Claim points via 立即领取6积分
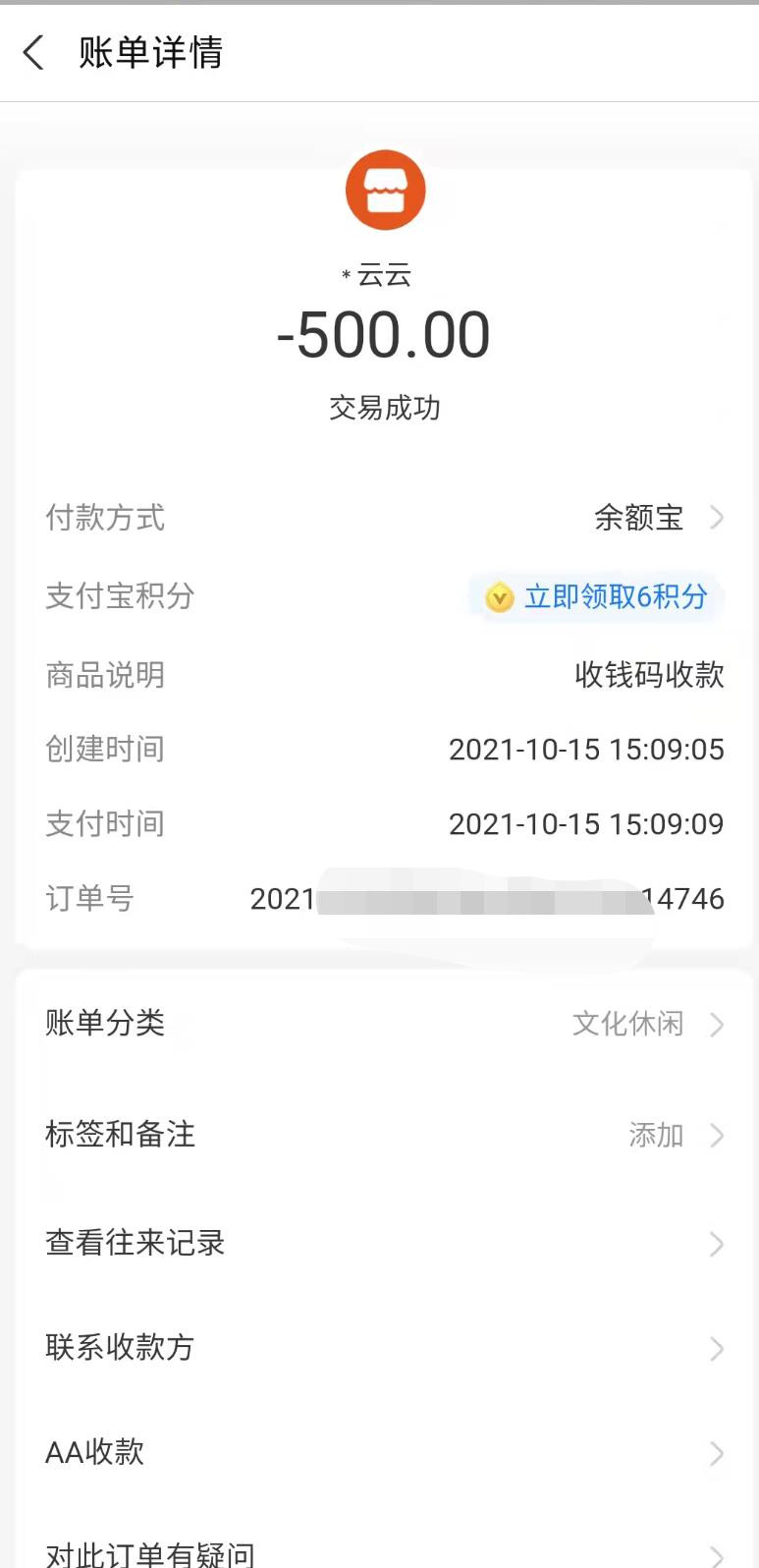 tap(597, 596)
